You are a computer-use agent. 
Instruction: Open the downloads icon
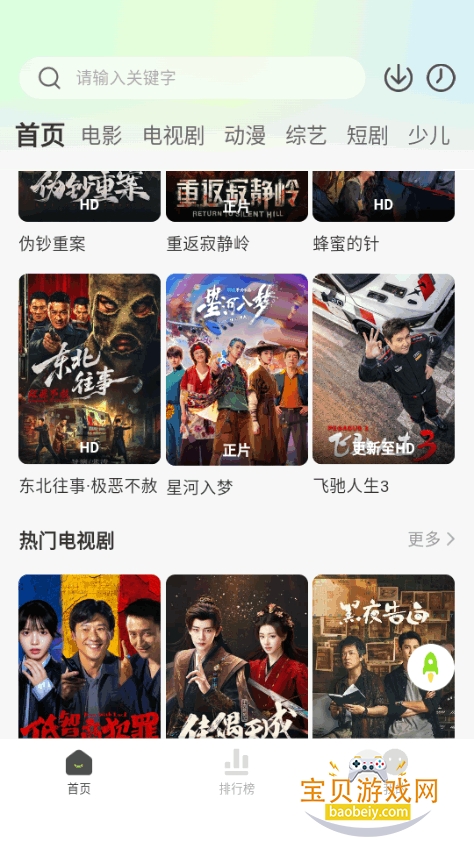(398, 78)
